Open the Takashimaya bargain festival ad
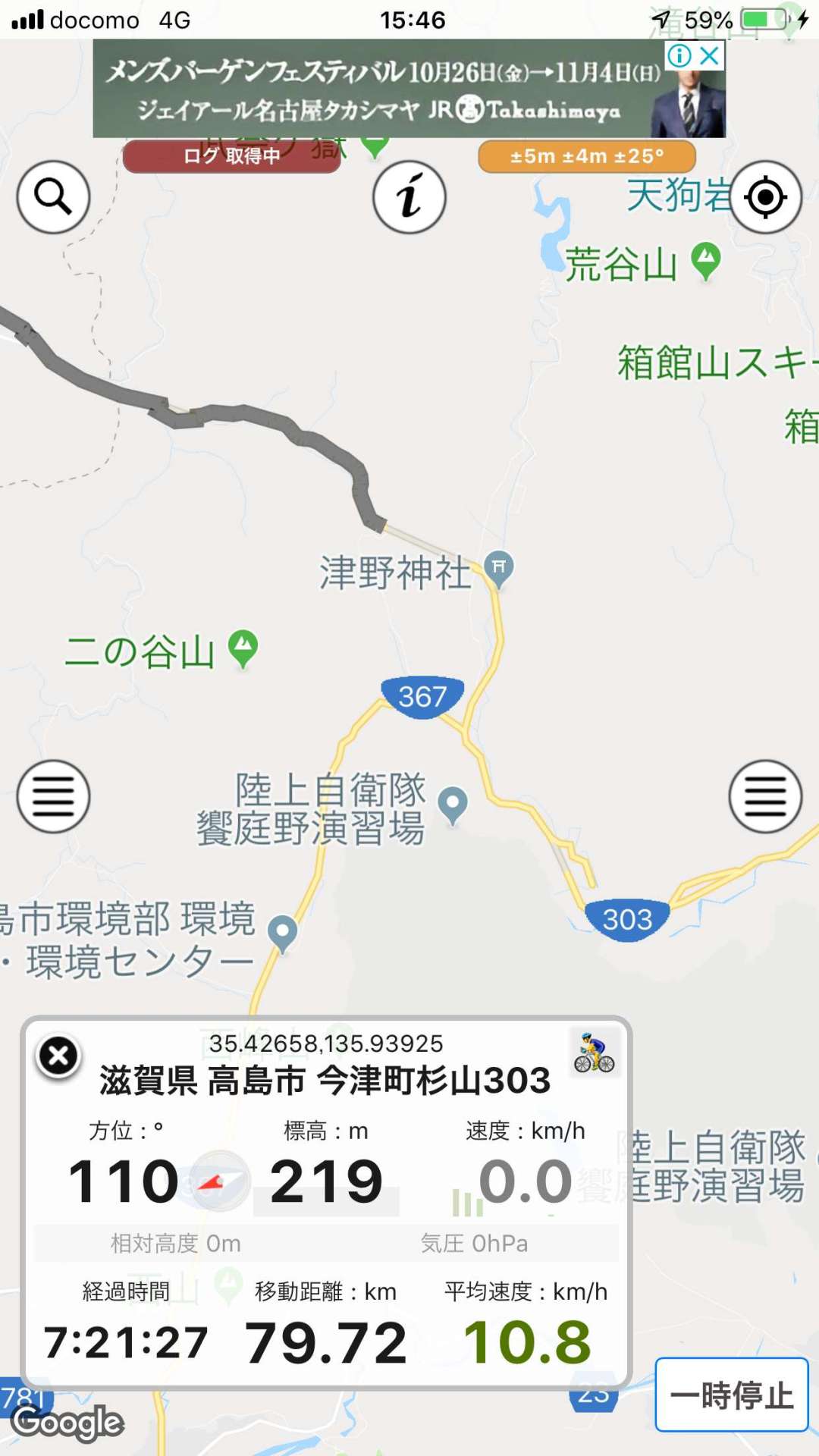819x1456 pixels. pos(379,89)
